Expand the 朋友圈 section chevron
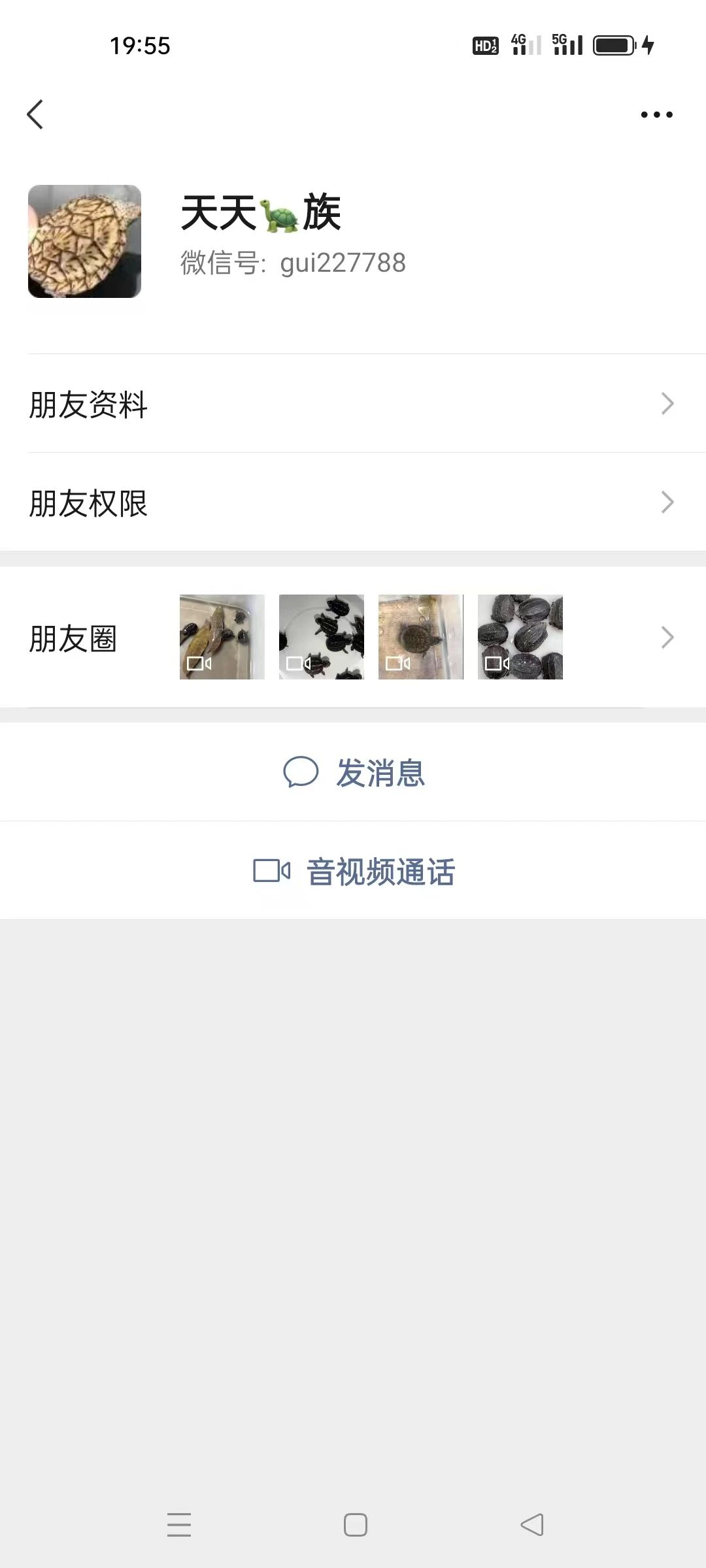This screenshot has width=706, height=1568. click(x=667, y=636)
